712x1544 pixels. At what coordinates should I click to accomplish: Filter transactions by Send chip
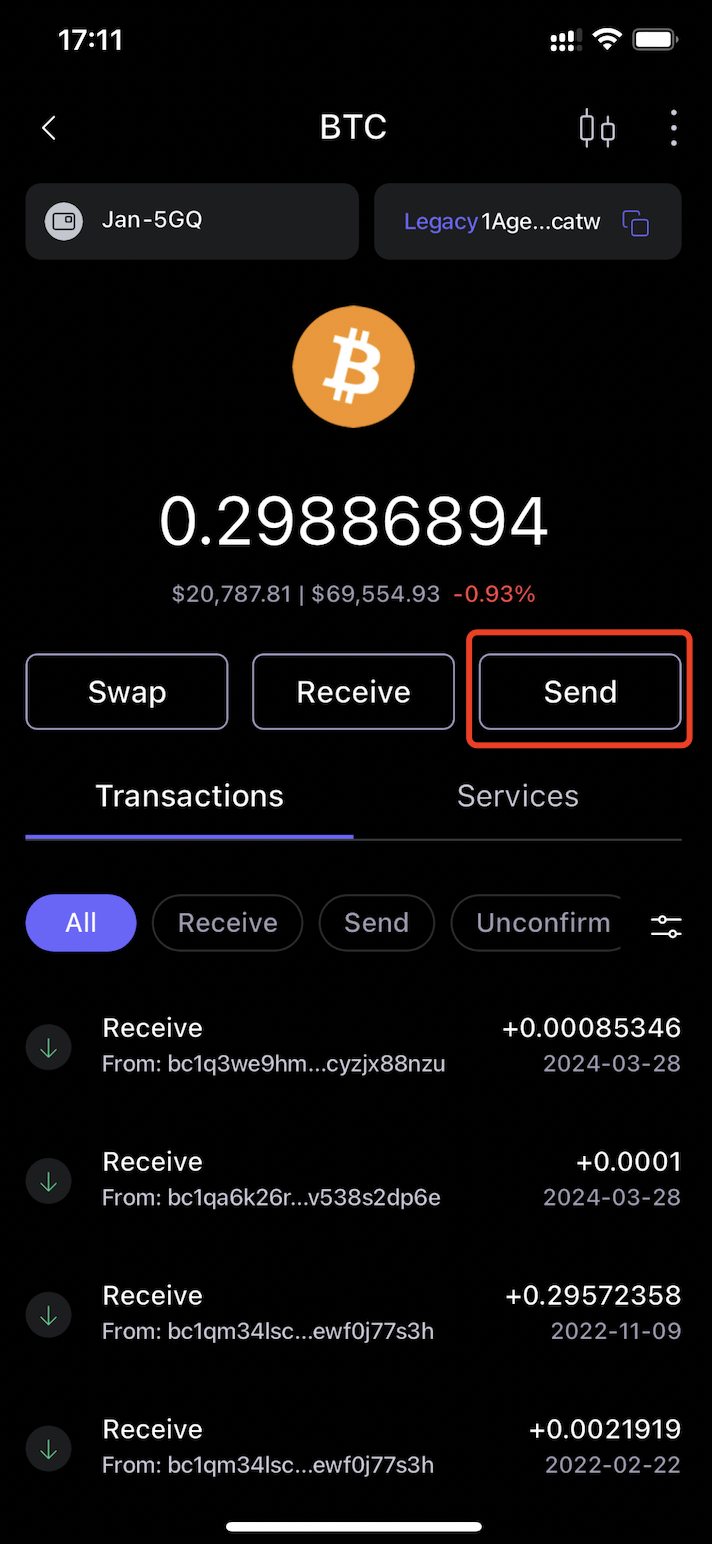click(x=376, y=922)
